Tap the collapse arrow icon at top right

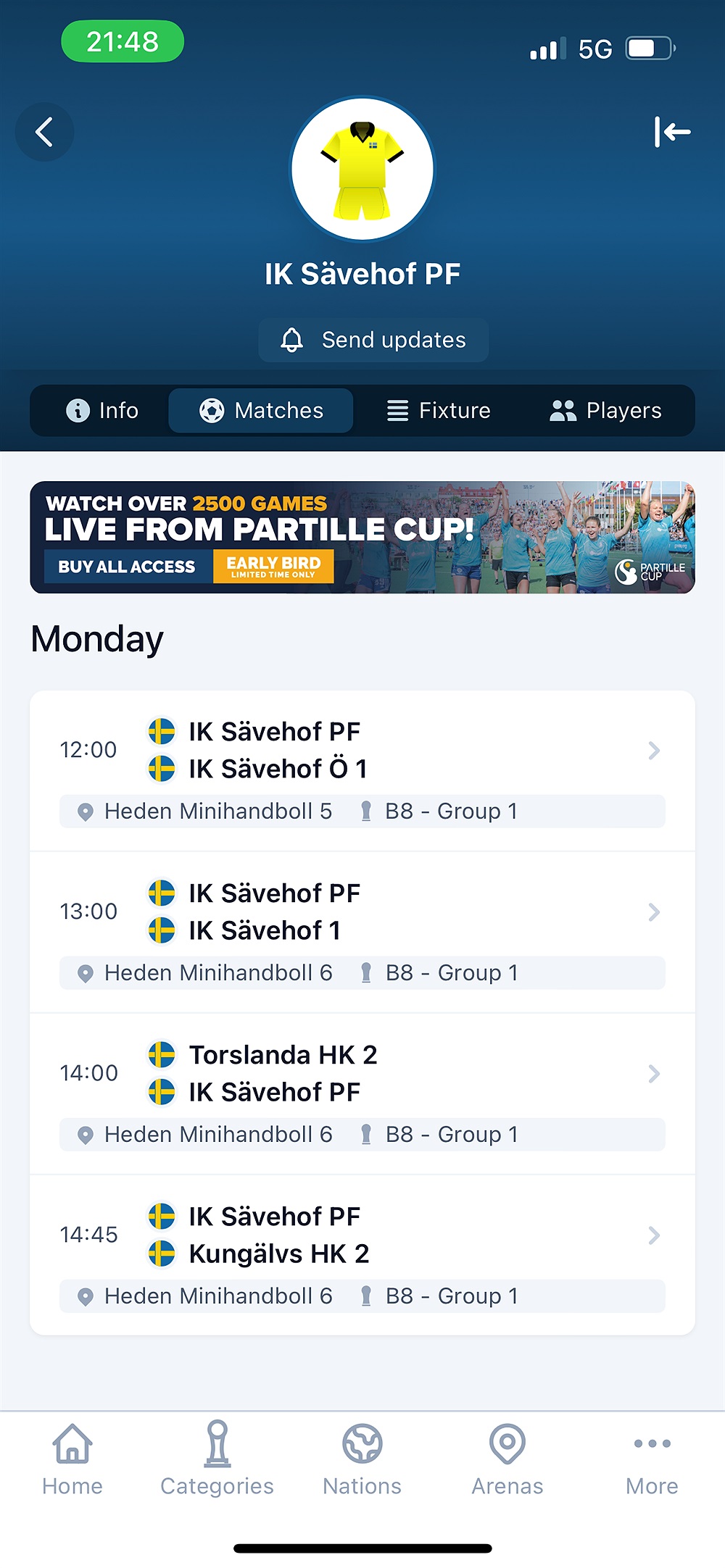(672, 132)
